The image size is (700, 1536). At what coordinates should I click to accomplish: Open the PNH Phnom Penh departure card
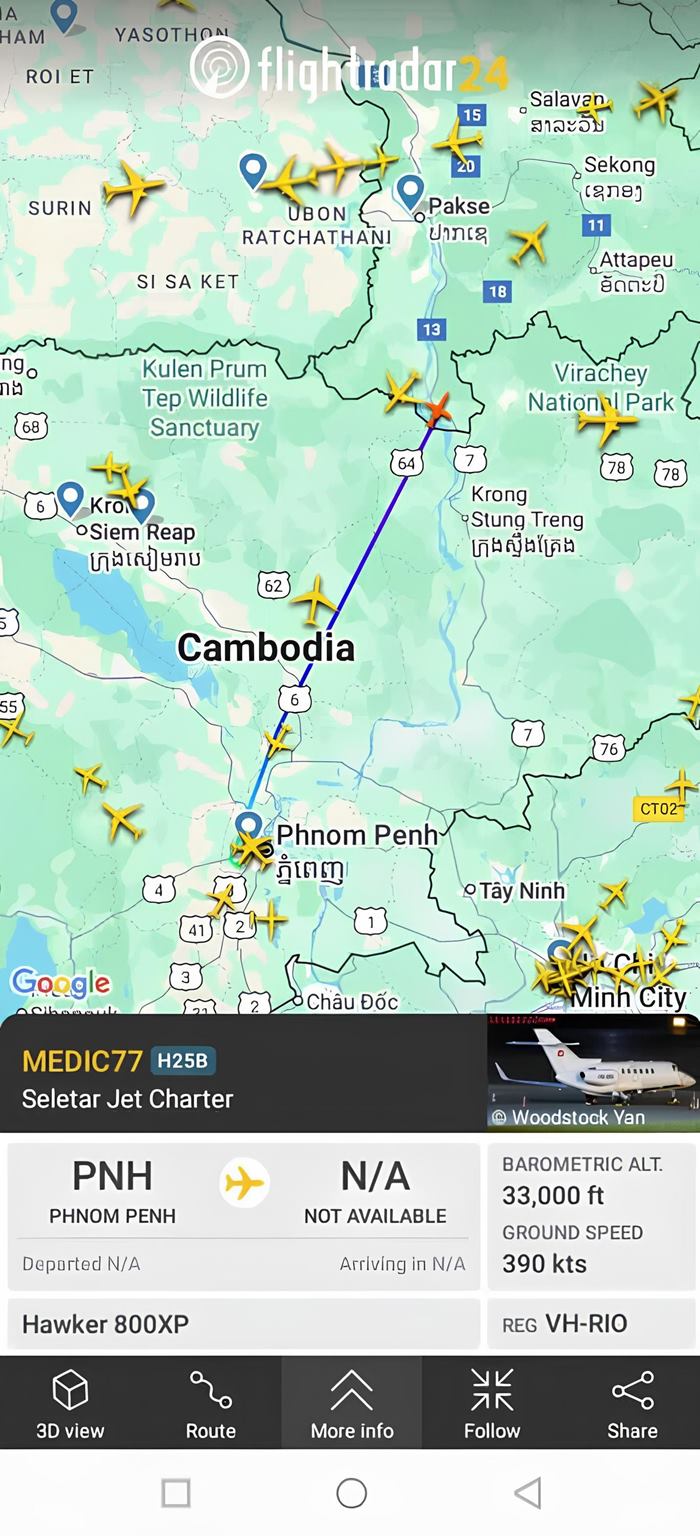pos(112,1192)
